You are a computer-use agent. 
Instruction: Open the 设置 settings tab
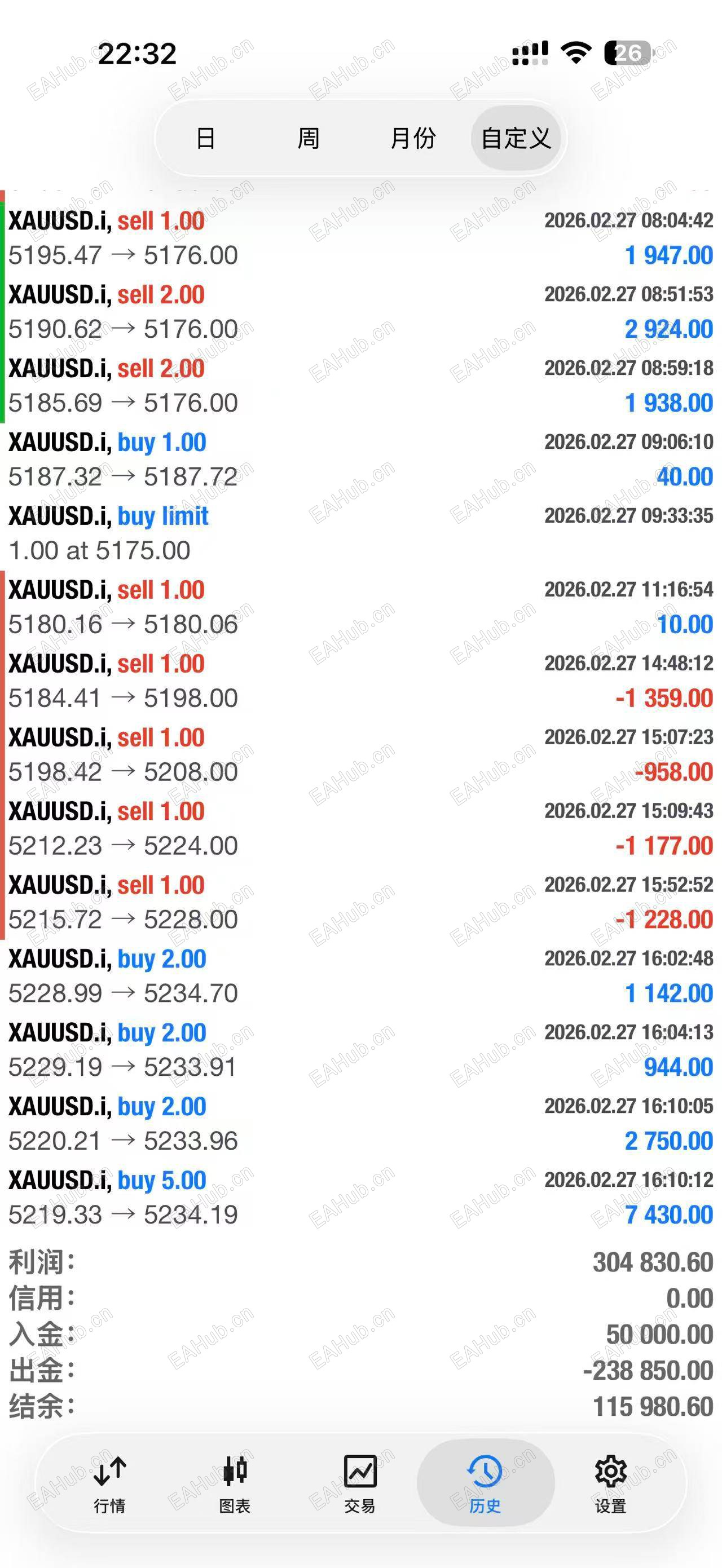coord(610,1484)
